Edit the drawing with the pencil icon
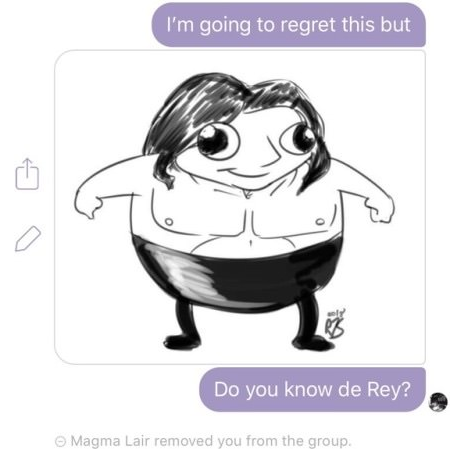 [28, 238]
